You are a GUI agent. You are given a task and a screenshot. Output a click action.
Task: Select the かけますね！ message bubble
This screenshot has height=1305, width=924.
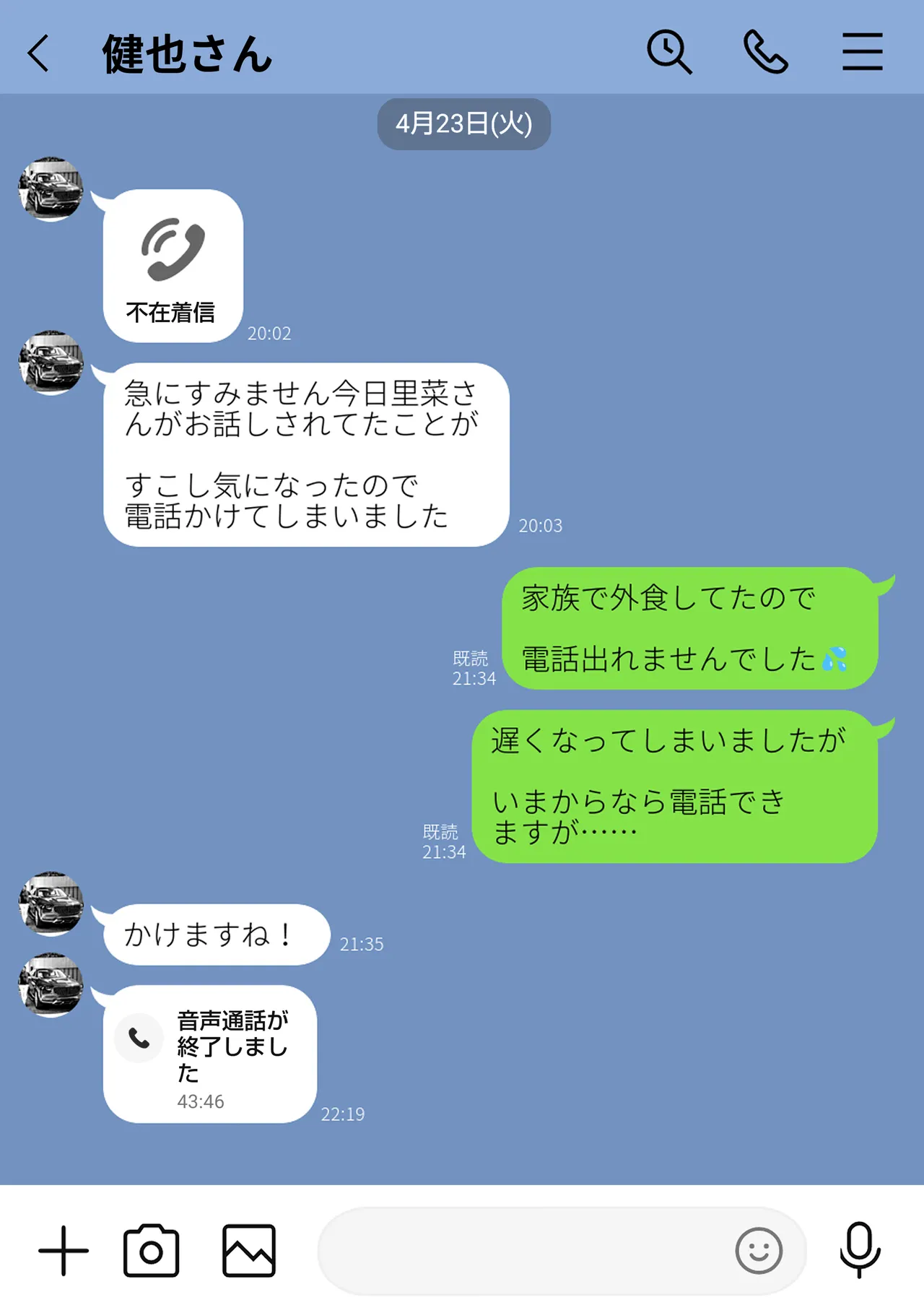point(212,933)
